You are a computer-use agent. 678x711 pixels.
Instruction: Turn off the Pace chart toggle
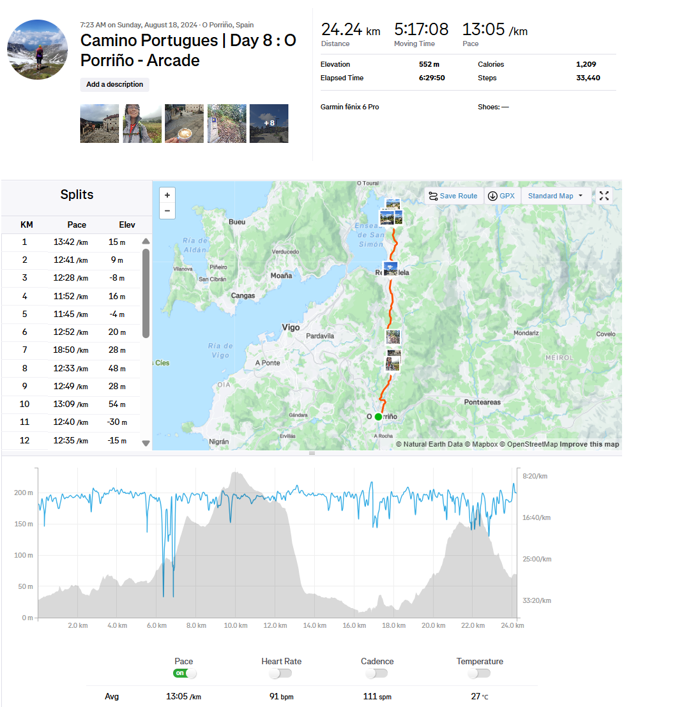[184, 673]
